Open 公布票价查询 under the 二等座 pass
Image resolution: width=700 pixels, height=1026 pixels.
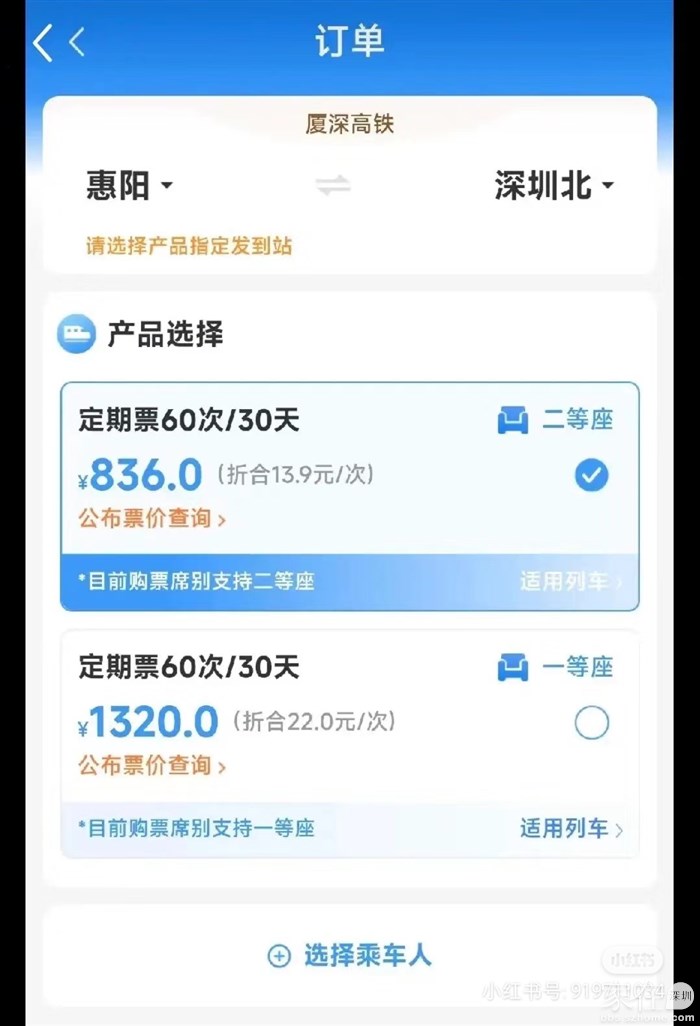[152, 518]
